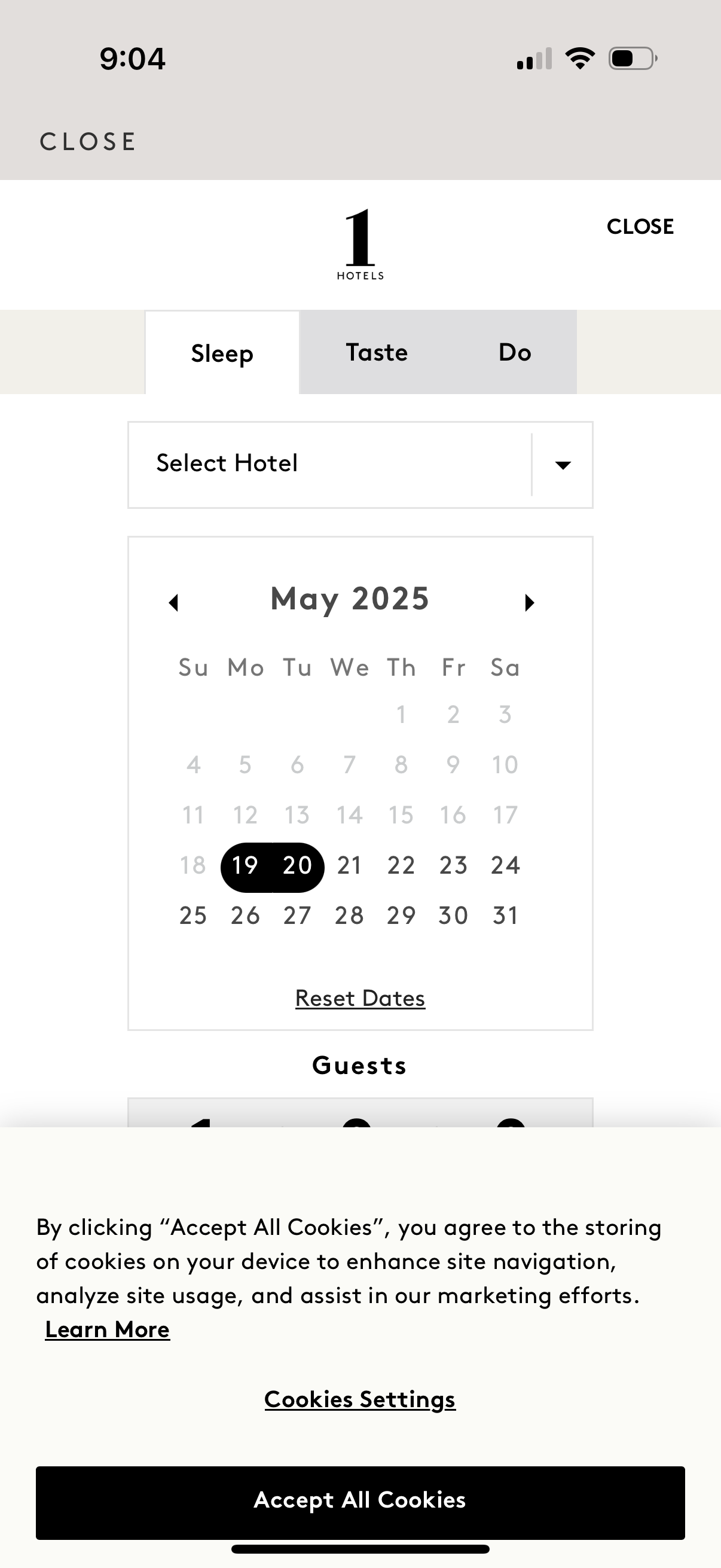Click Reset Dates

click(x=359, y=997)
